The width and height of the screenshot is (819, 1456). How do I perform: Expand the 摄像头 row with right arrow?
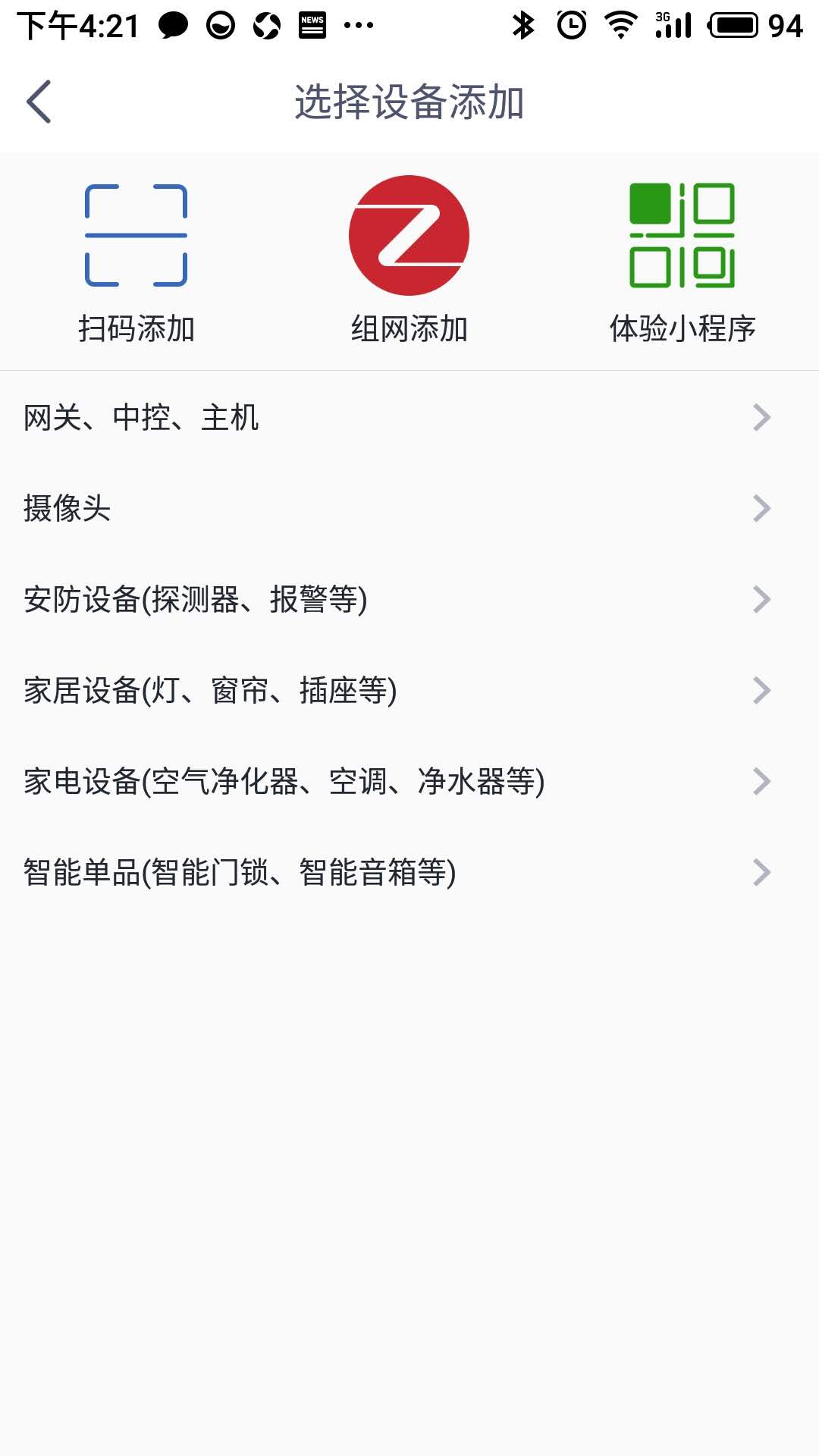pyautogui.click(x=761, y=507)
